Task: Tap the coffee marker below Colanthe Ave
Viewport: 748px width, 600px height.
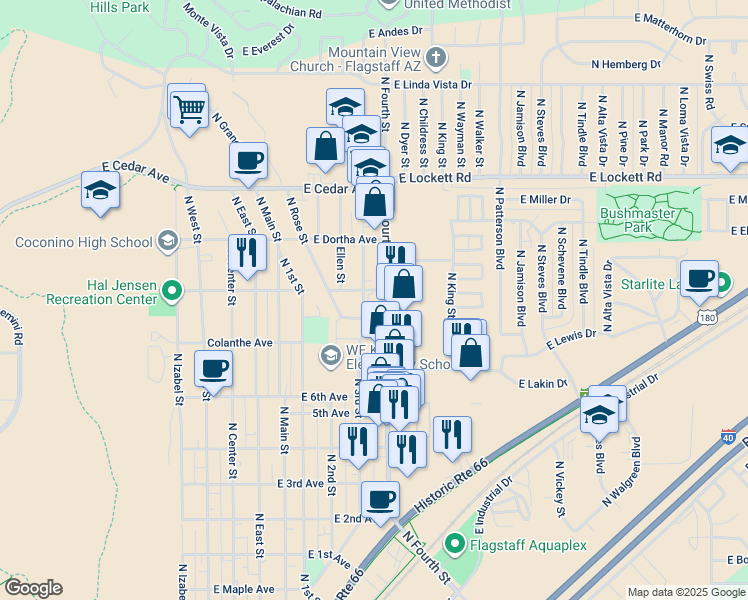Action: pos(213,368)
